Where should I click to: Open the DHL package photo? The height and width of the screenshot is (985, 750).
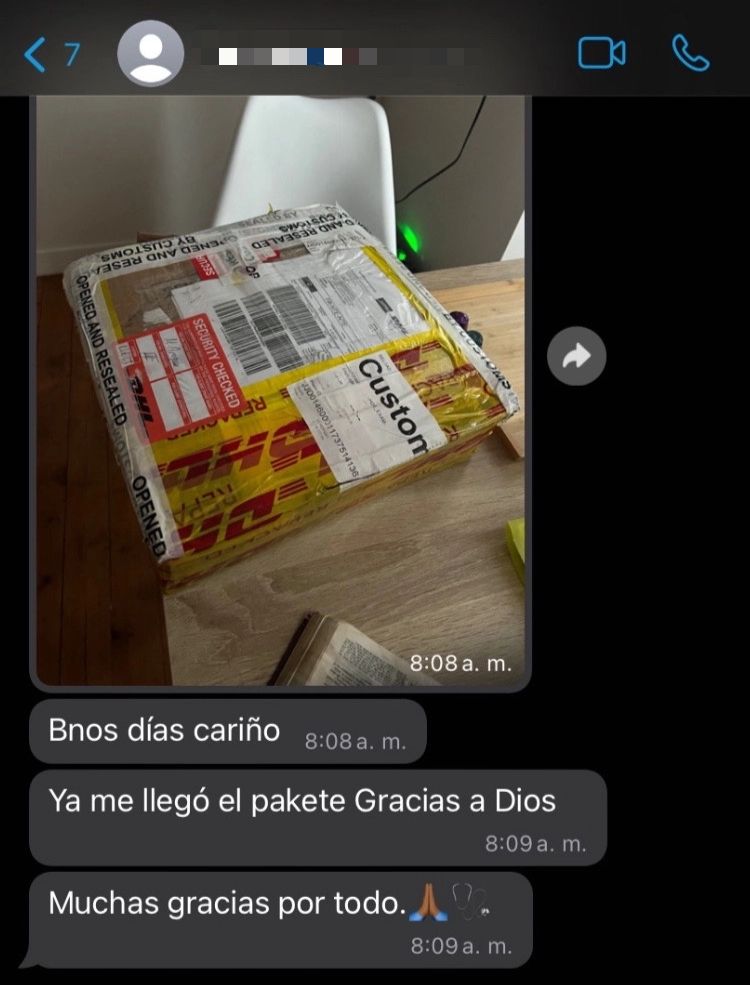[280, 390]
